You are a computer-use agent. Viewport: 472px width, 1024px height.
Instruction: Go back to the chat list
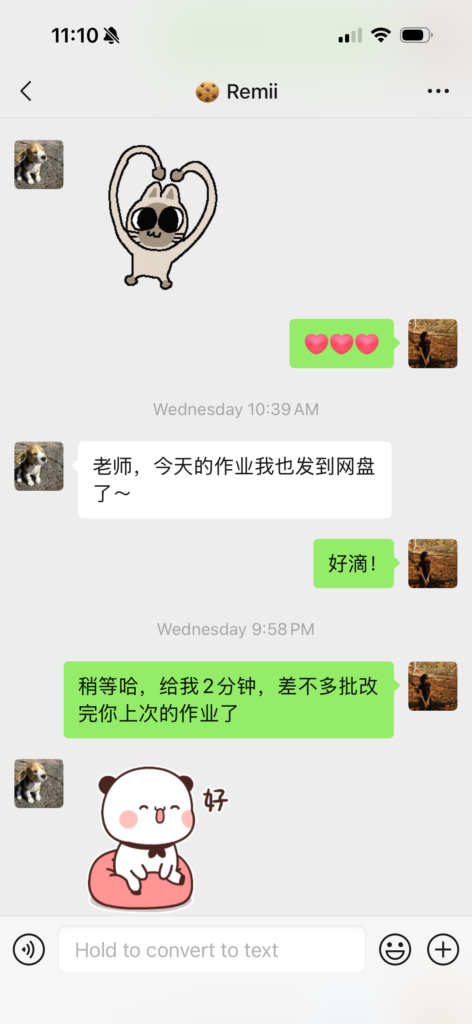tap(26, 91)
